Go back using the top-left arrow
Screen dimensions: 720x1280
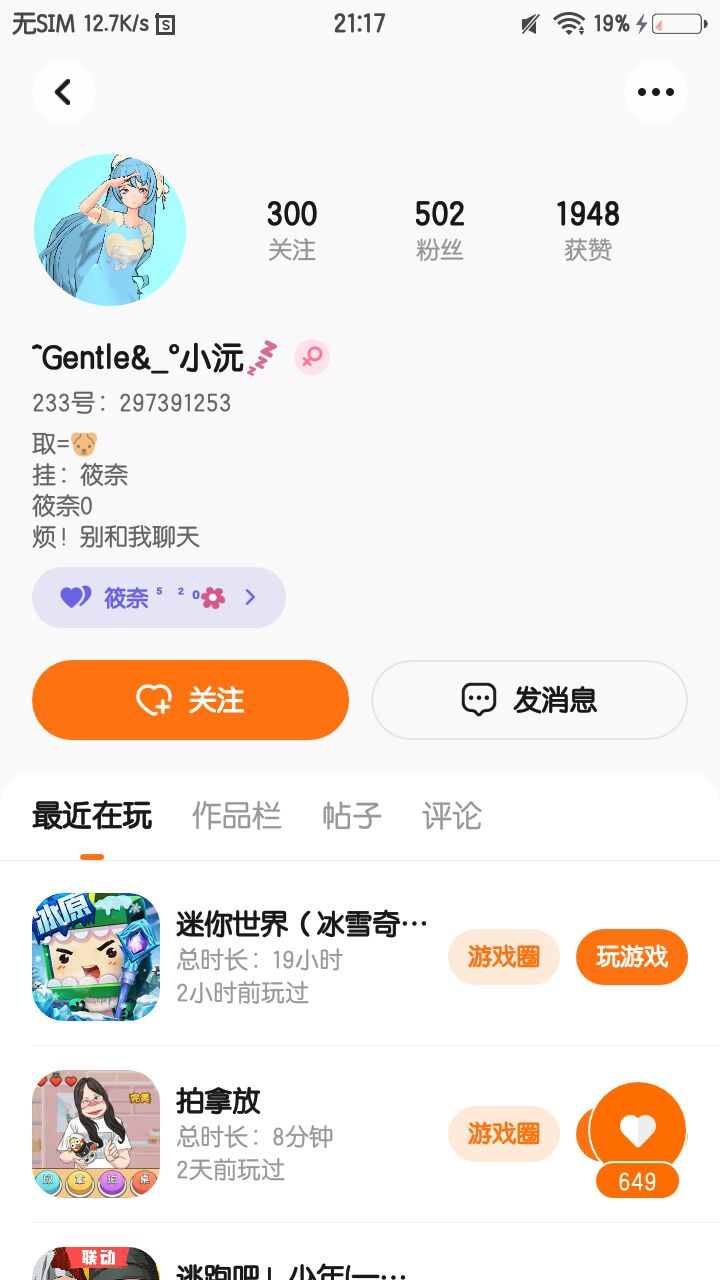point(63,92)
